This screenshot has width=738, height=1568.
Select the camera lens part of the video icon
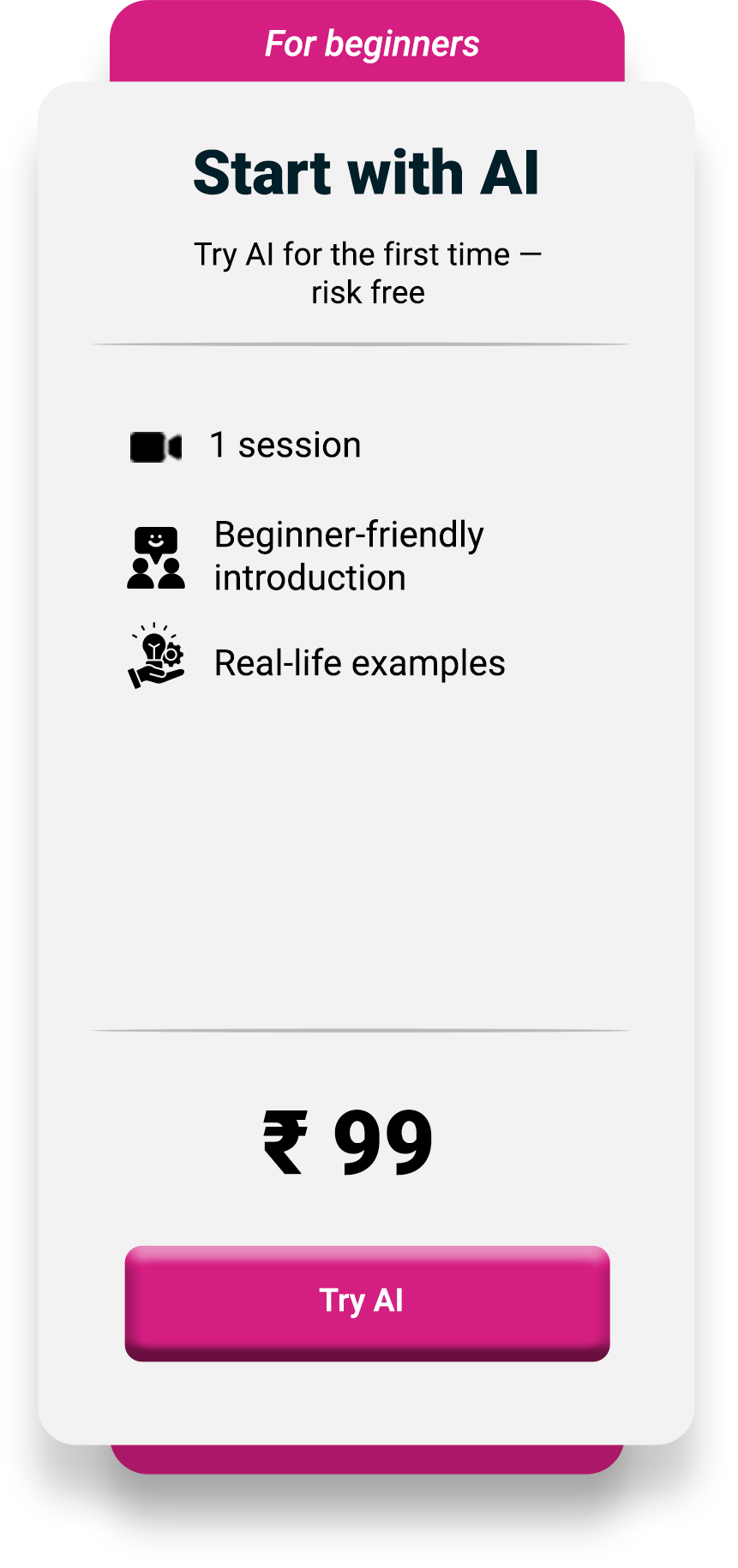[177, 445]
